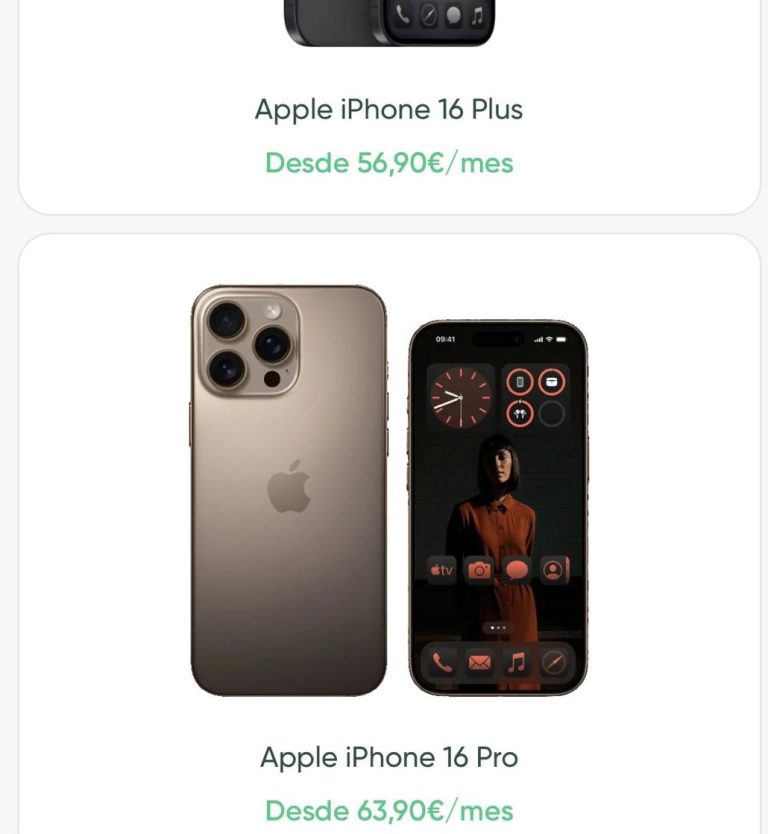Open the Apple iPhone 16 Plus product card

click(x=388, y=109)
